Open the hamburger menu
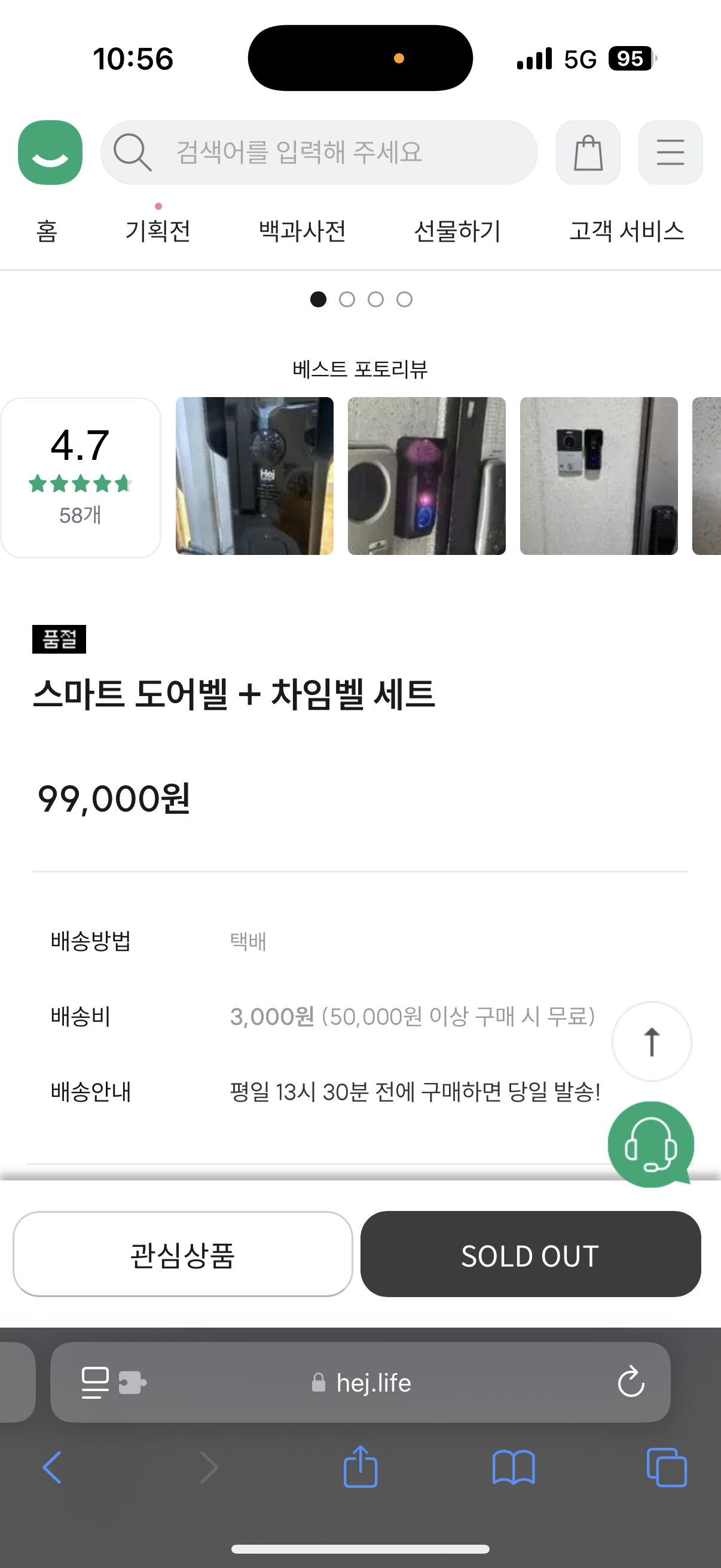Image resolution: width=721 pixels, height=1568 pixels. pyautogui.click(x=670, y=152)
